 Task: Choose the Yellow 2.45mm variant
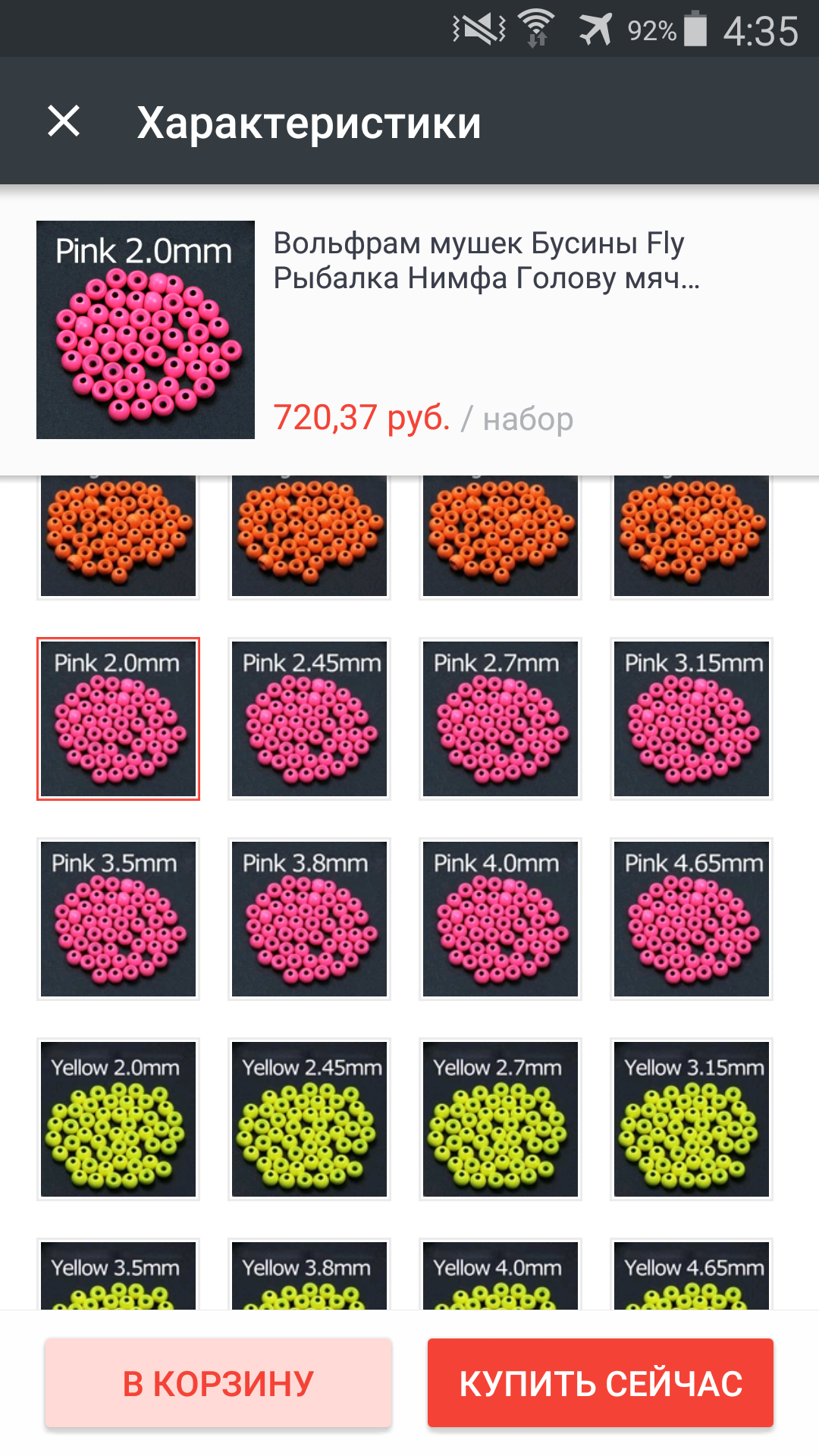(x=309, y=1119)
